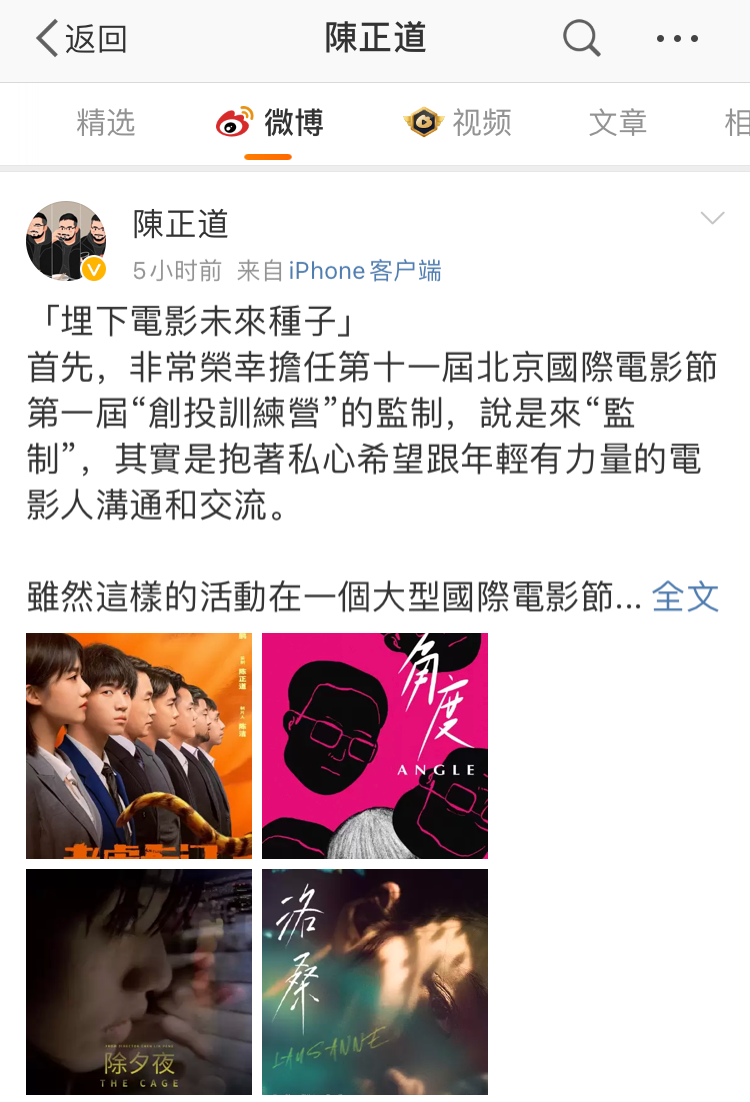This screenshot has height=1102, width=750.
Task: Expand the post options chevron
Action: click(x=712, y=219)
